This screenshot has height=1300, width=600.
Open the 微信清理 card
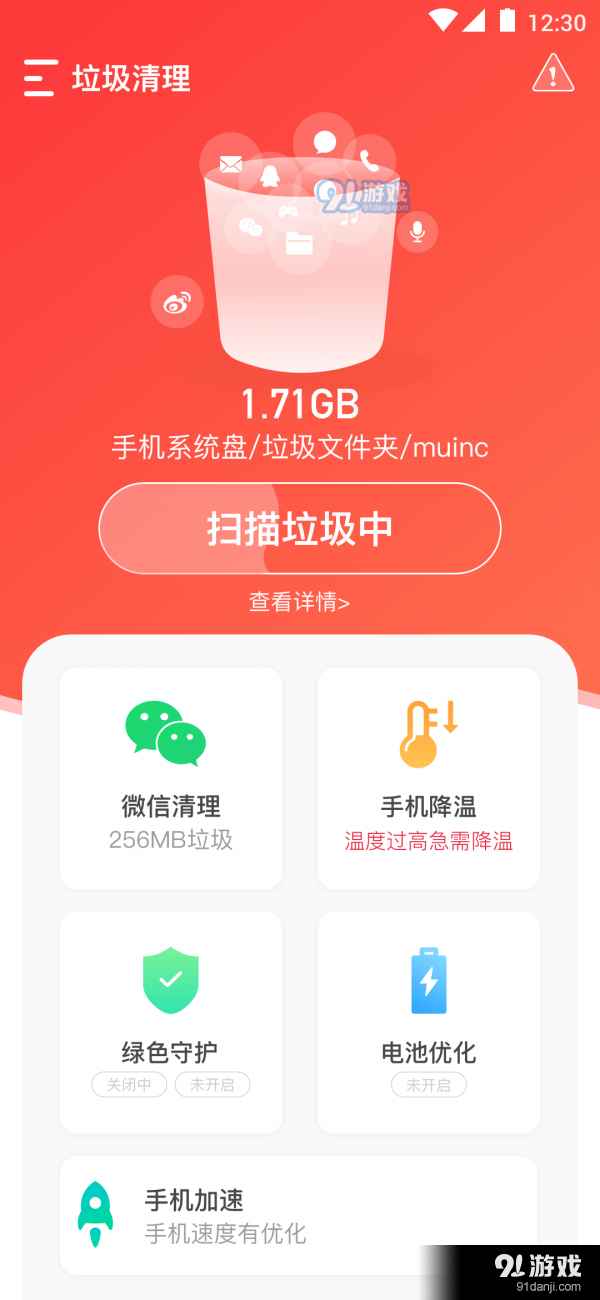171,778
